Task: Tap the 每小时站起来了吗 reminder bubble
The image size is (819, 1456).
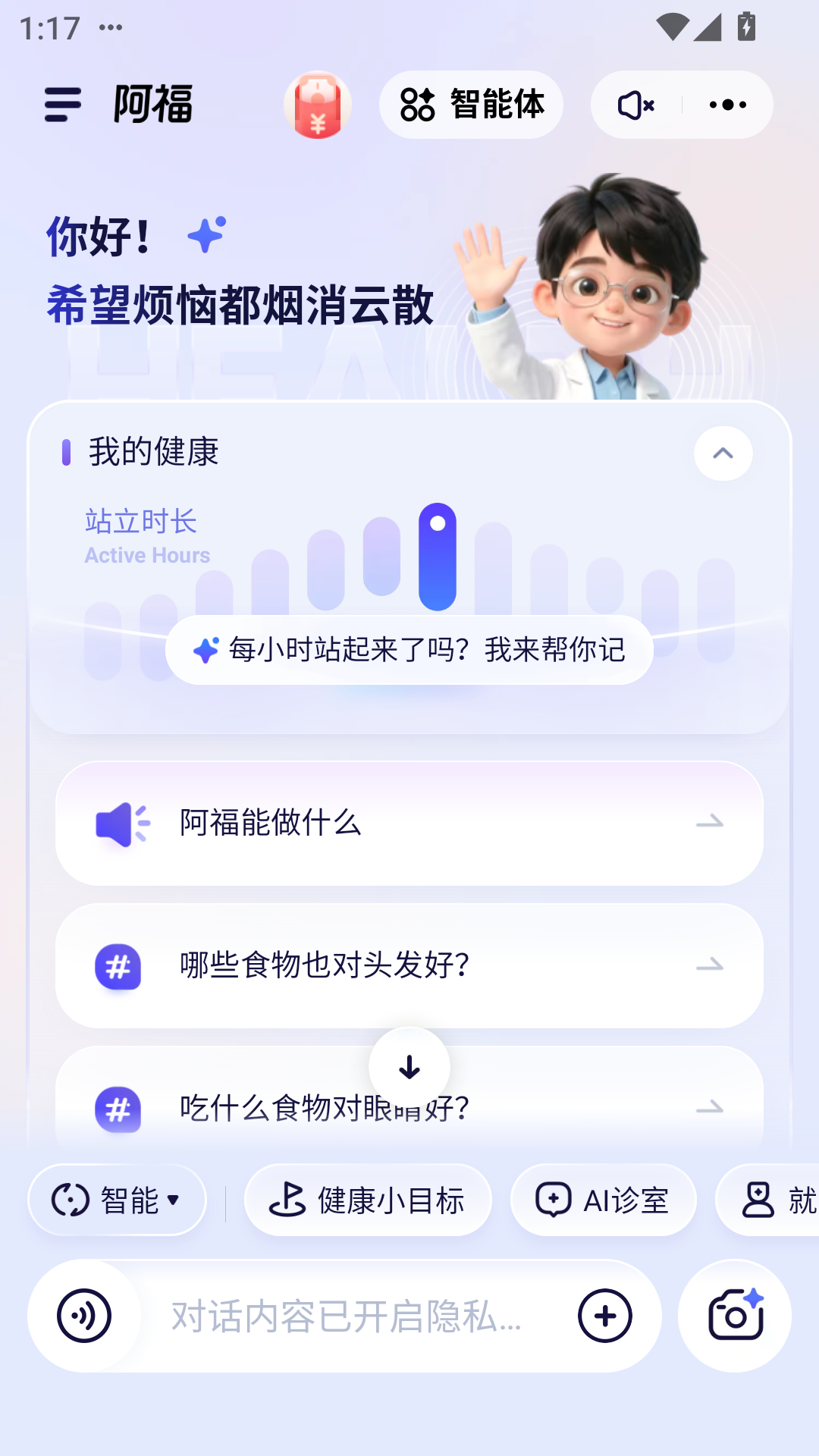Action: click(x=408, y=651)
